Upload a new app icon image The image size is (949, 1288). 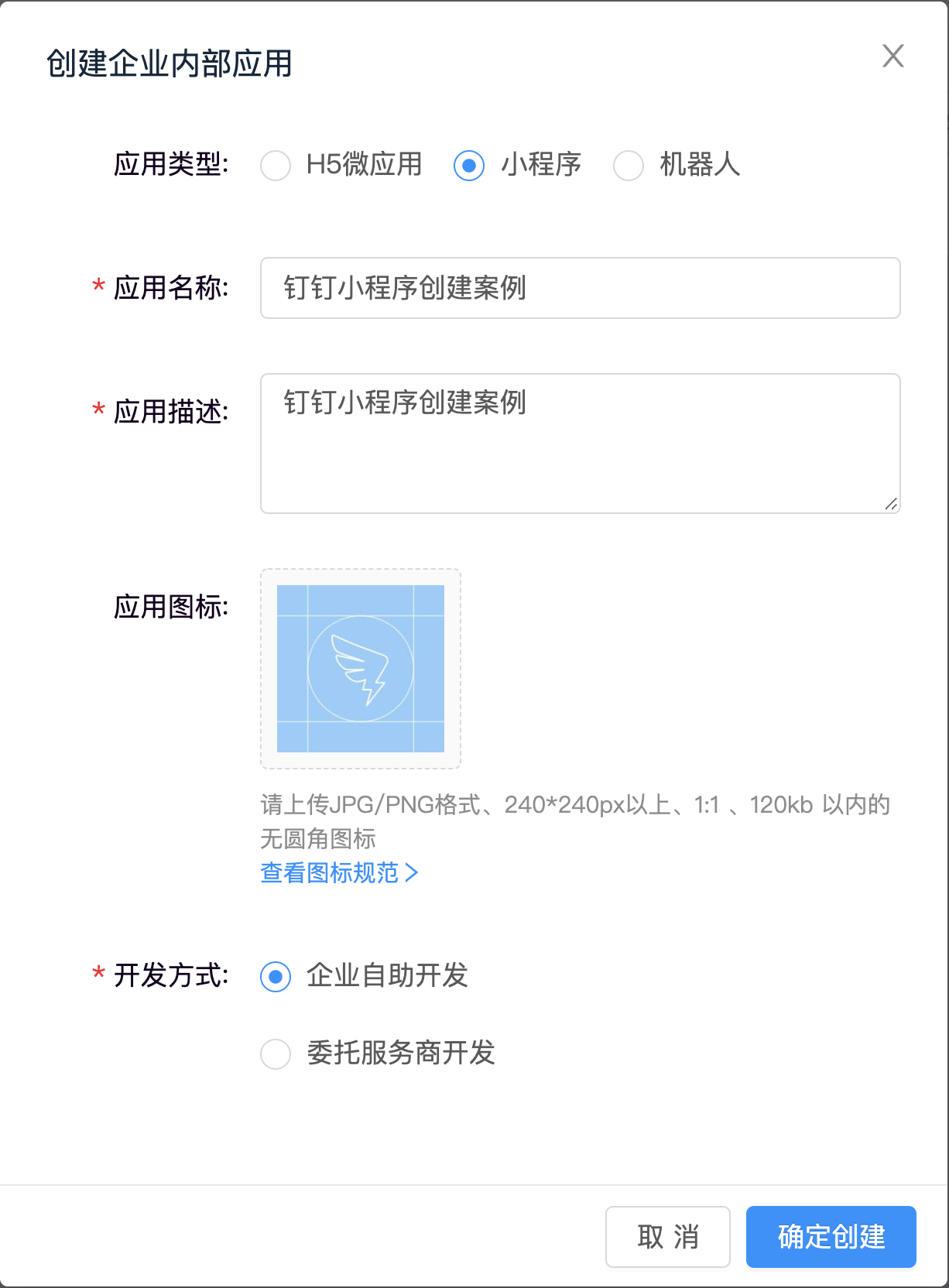point(361,669)
